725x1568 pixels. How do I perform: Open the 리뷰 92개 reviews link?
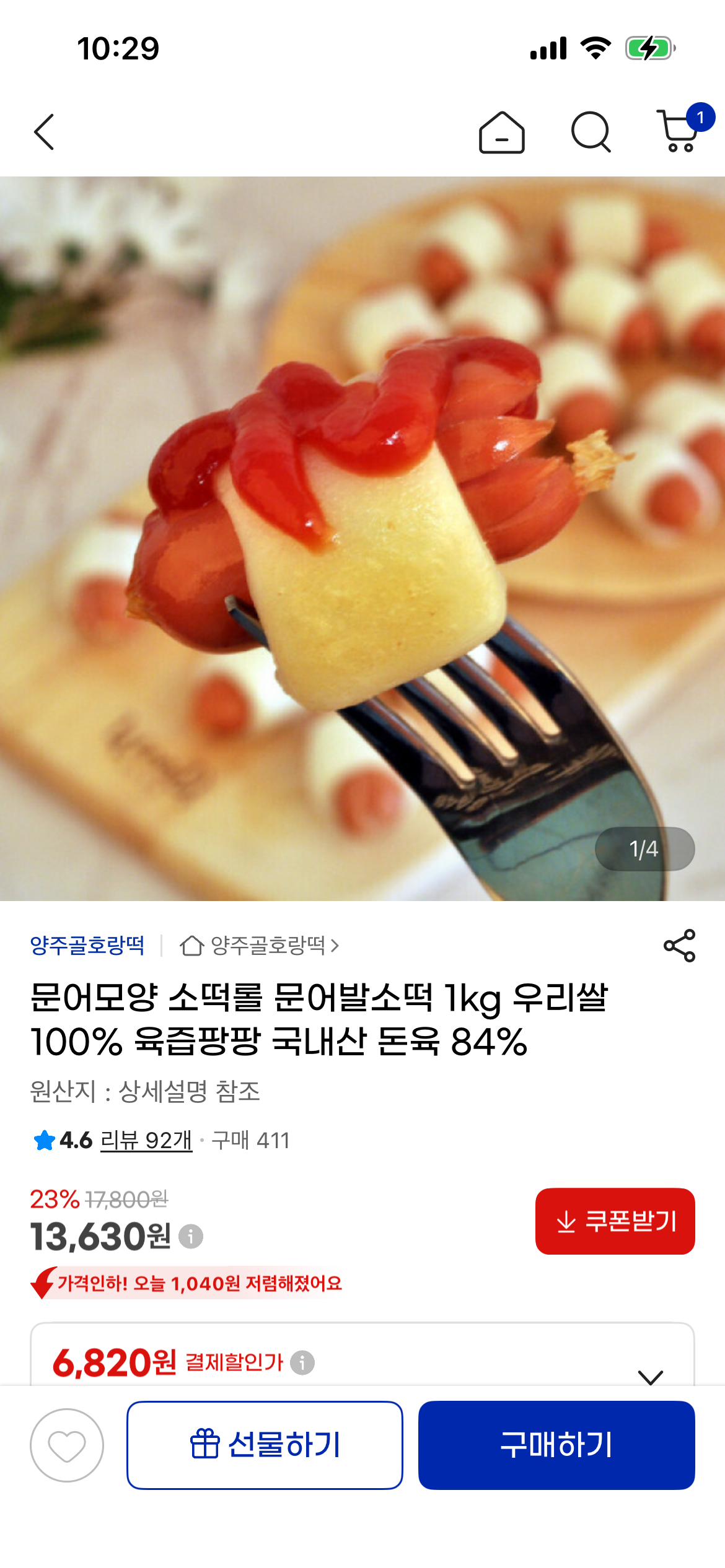(146, 1140)
